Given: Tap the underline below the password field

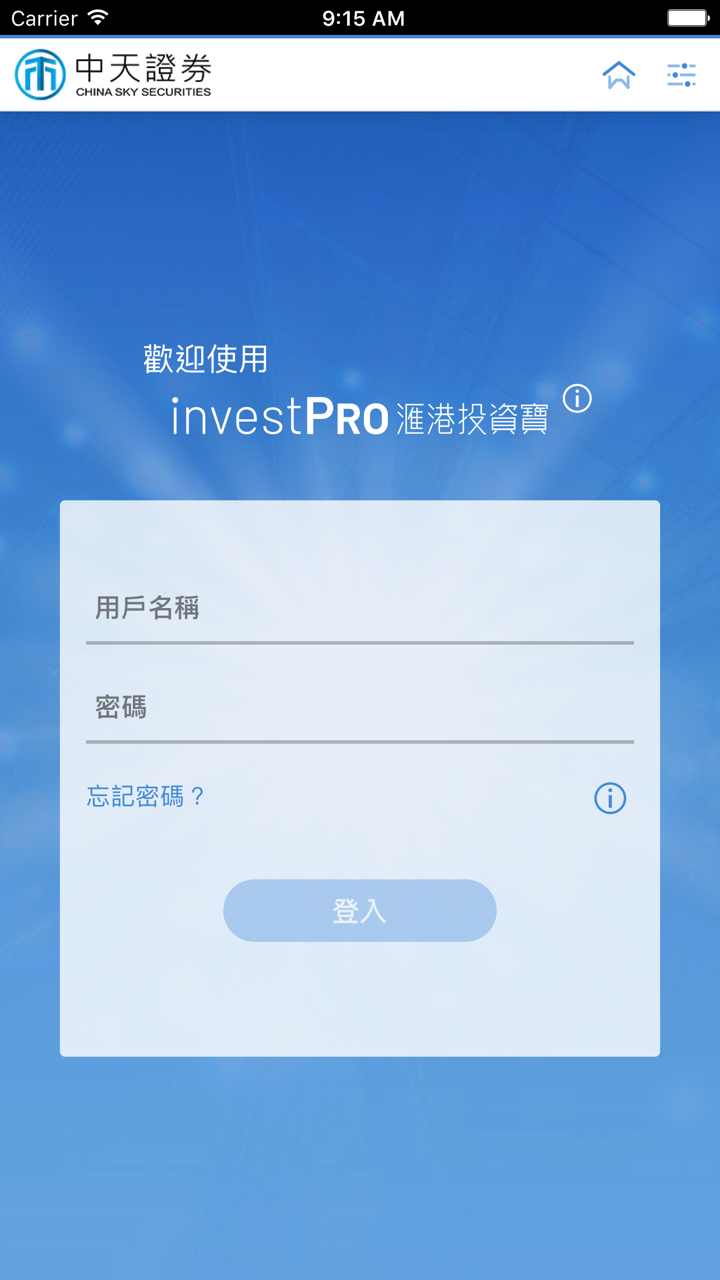Looking at the screenshot, I should [x=360, y=742].
